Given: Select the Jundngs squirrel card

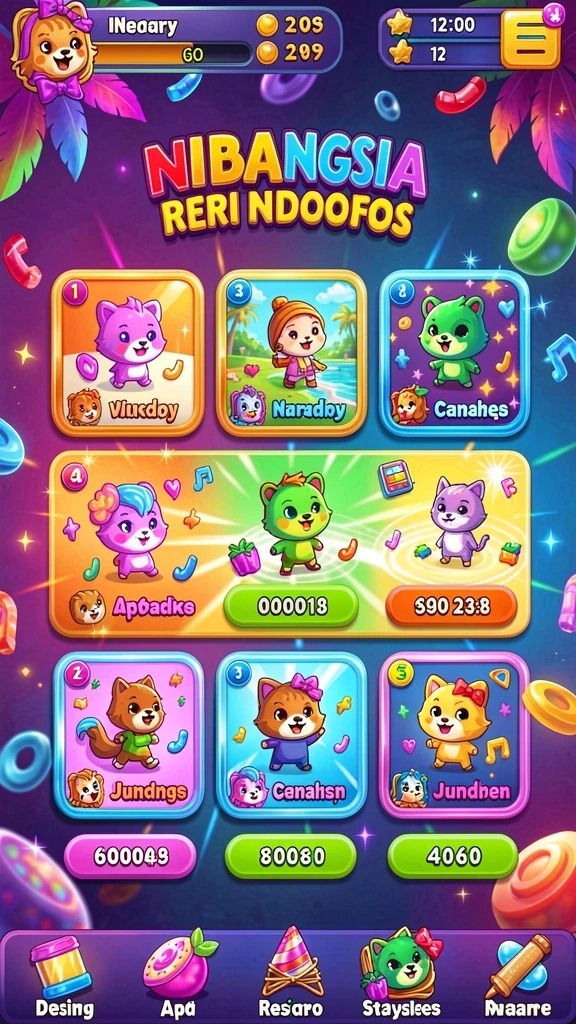Looking at the screenshot, I should point(128,735).
